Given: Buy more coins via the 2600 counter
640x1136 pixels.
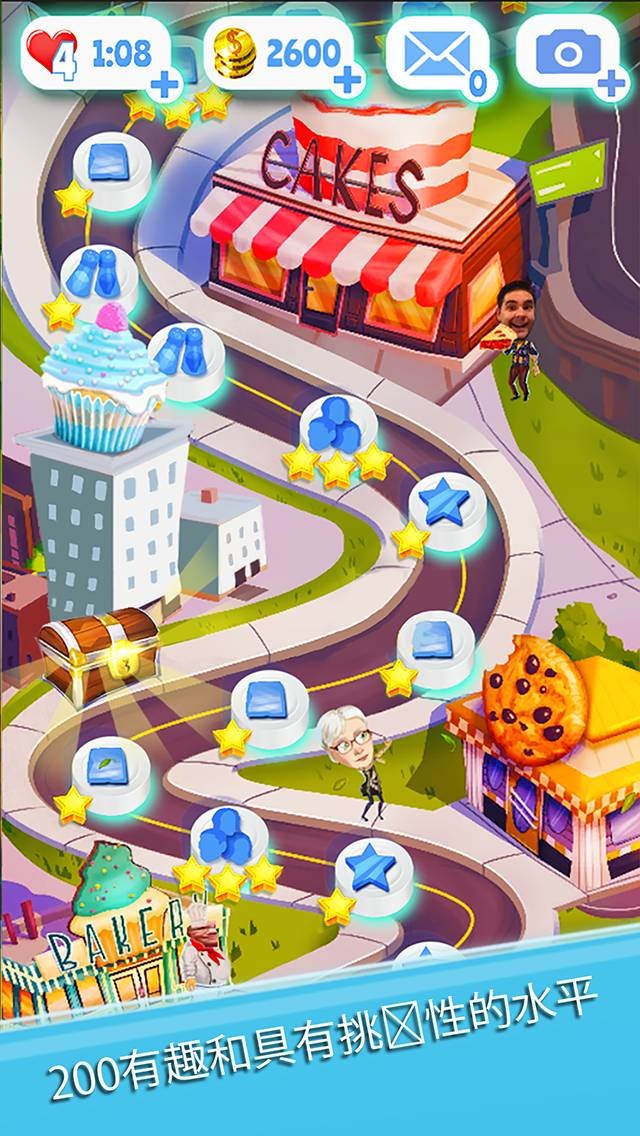Looking at the screenshot, I should point(346,80).
